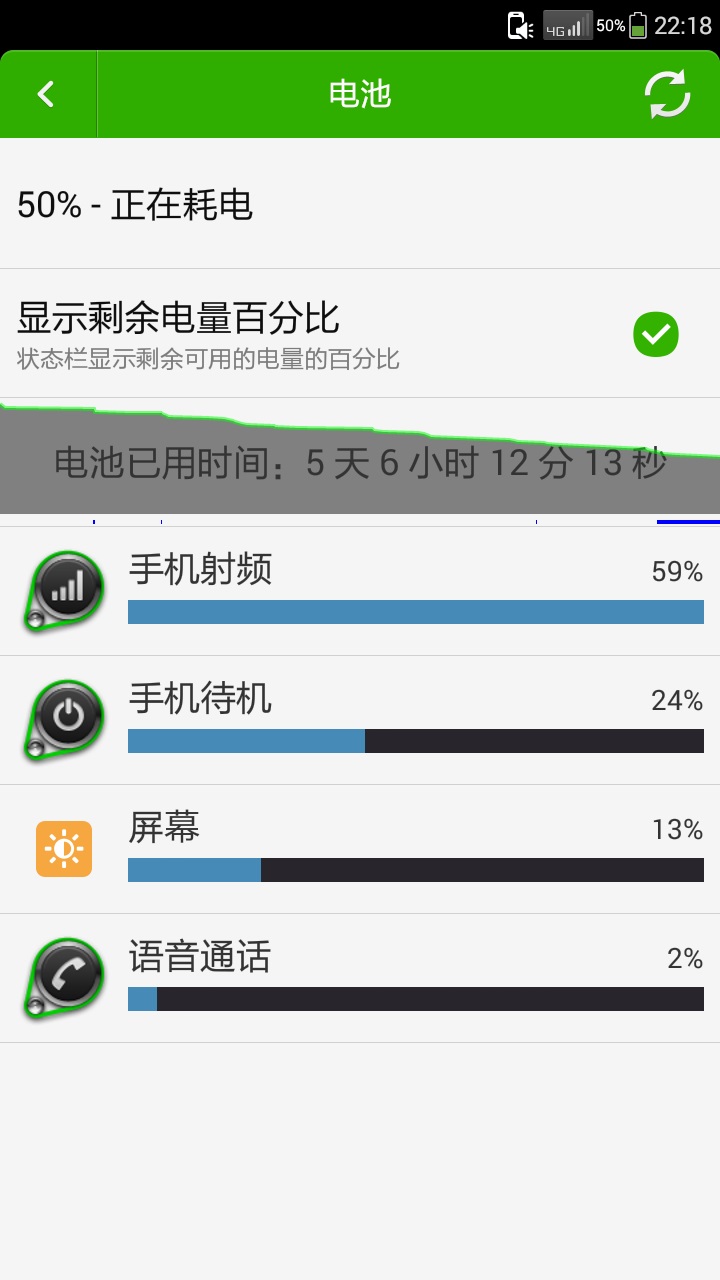Open 手机射频 usage details
The height and width of the screenshot is (1280, 720).
tap(360, 591)
